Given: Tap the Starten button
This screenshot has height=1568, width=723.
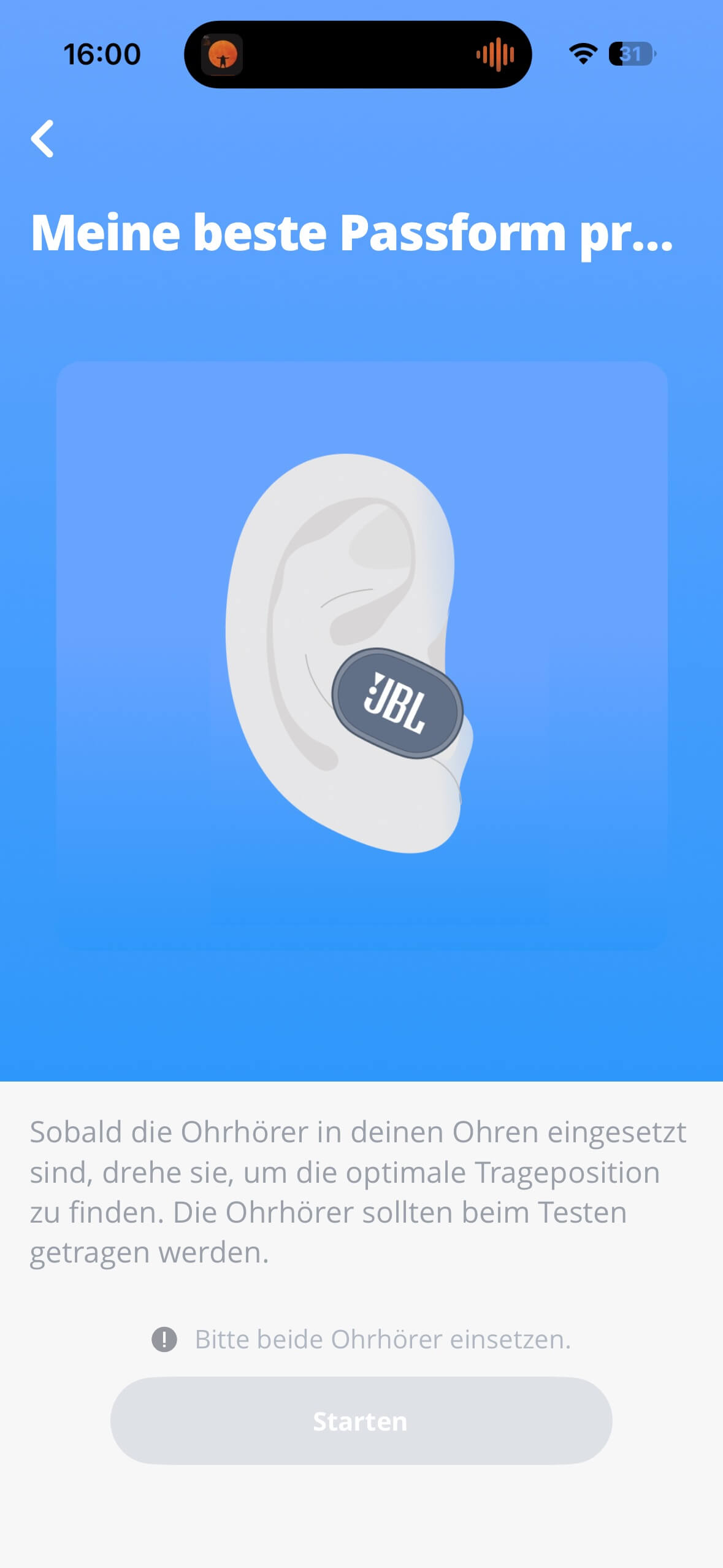Looking at the screenshot, I should click(361, 1420).
